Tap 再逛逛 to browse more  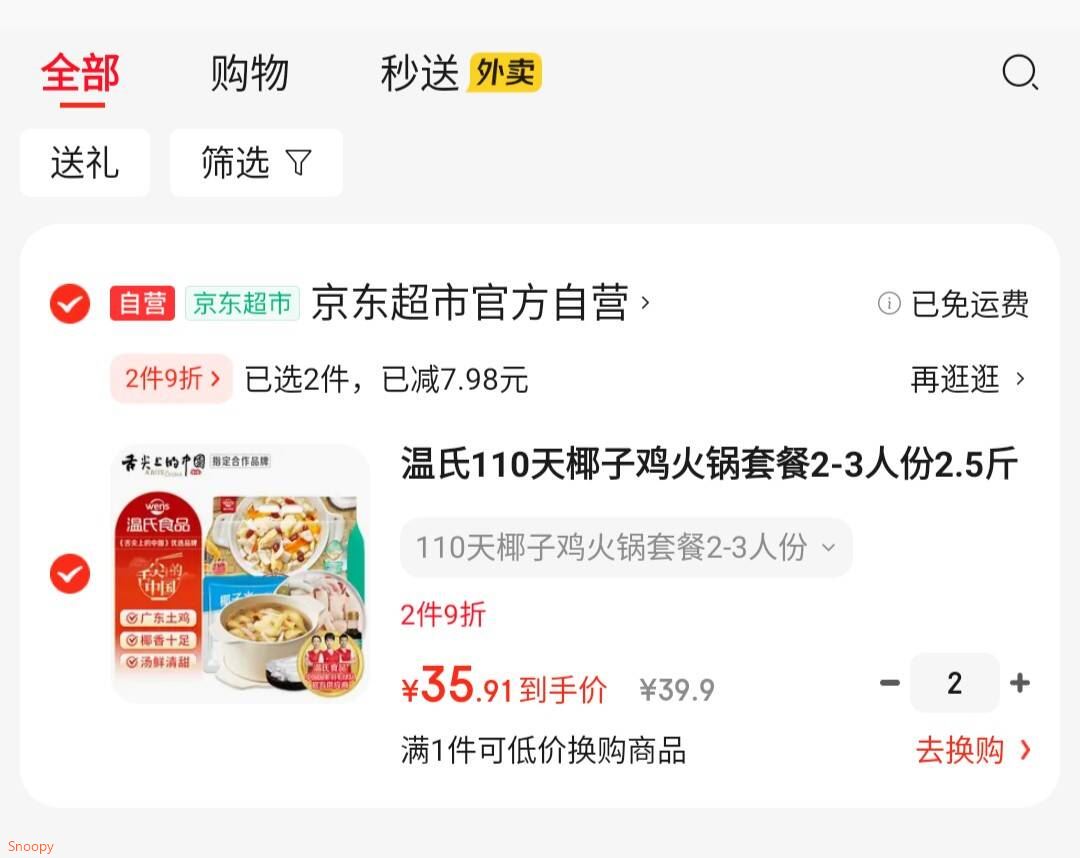(x=968, y=379)
